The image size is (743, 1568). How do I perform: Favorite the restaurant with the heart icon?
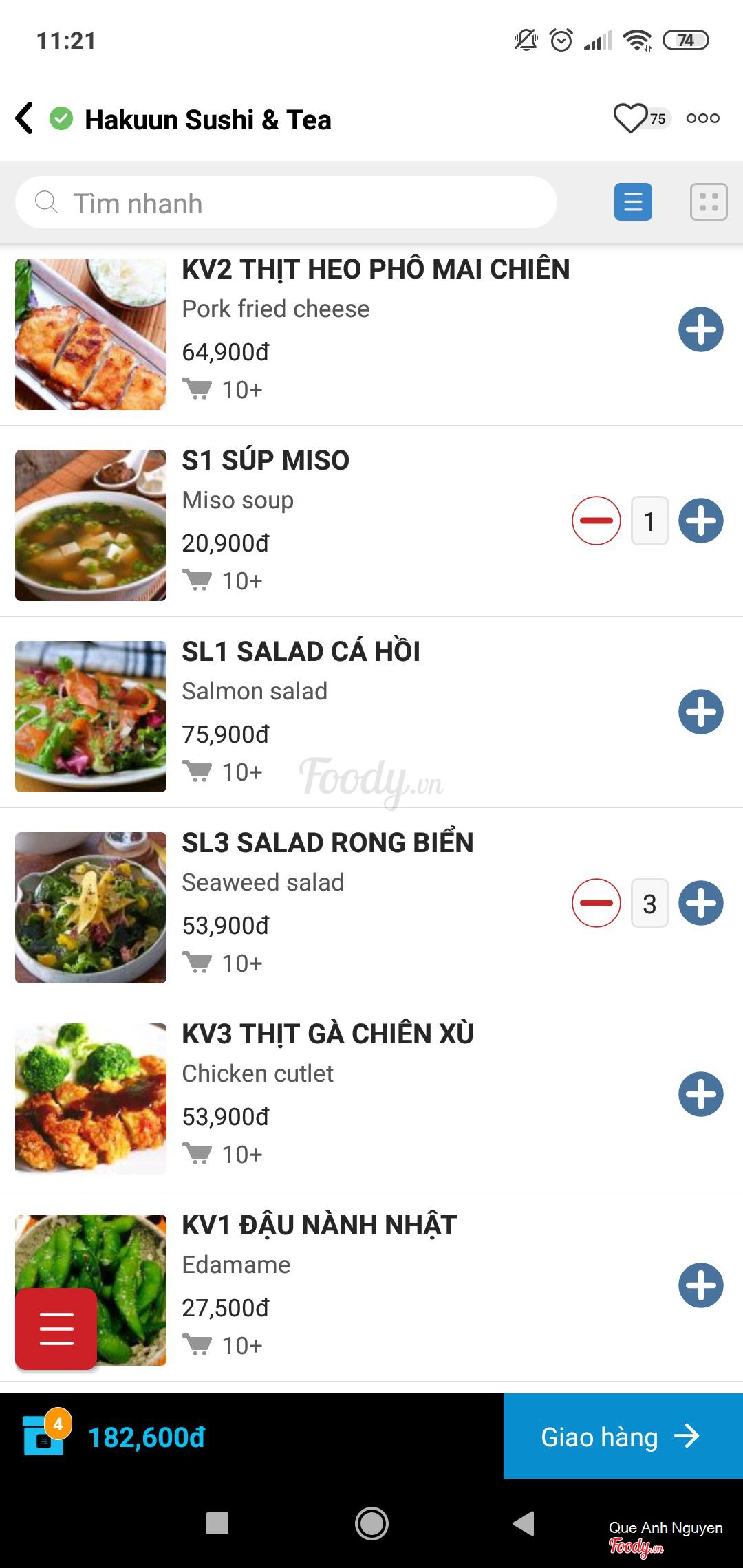[630, 118]
